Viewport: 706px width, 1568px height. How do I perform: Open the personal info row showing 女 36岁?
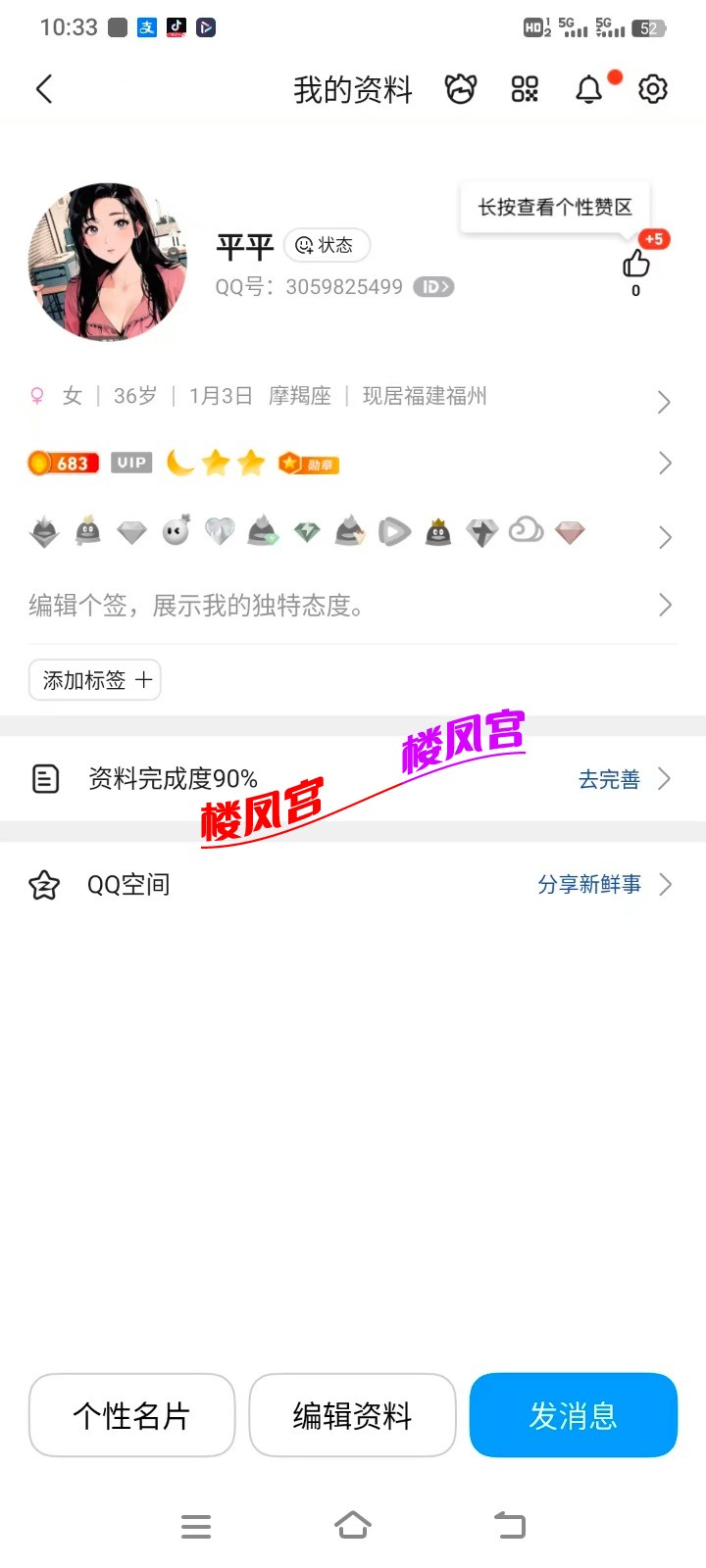click(343, 397)
